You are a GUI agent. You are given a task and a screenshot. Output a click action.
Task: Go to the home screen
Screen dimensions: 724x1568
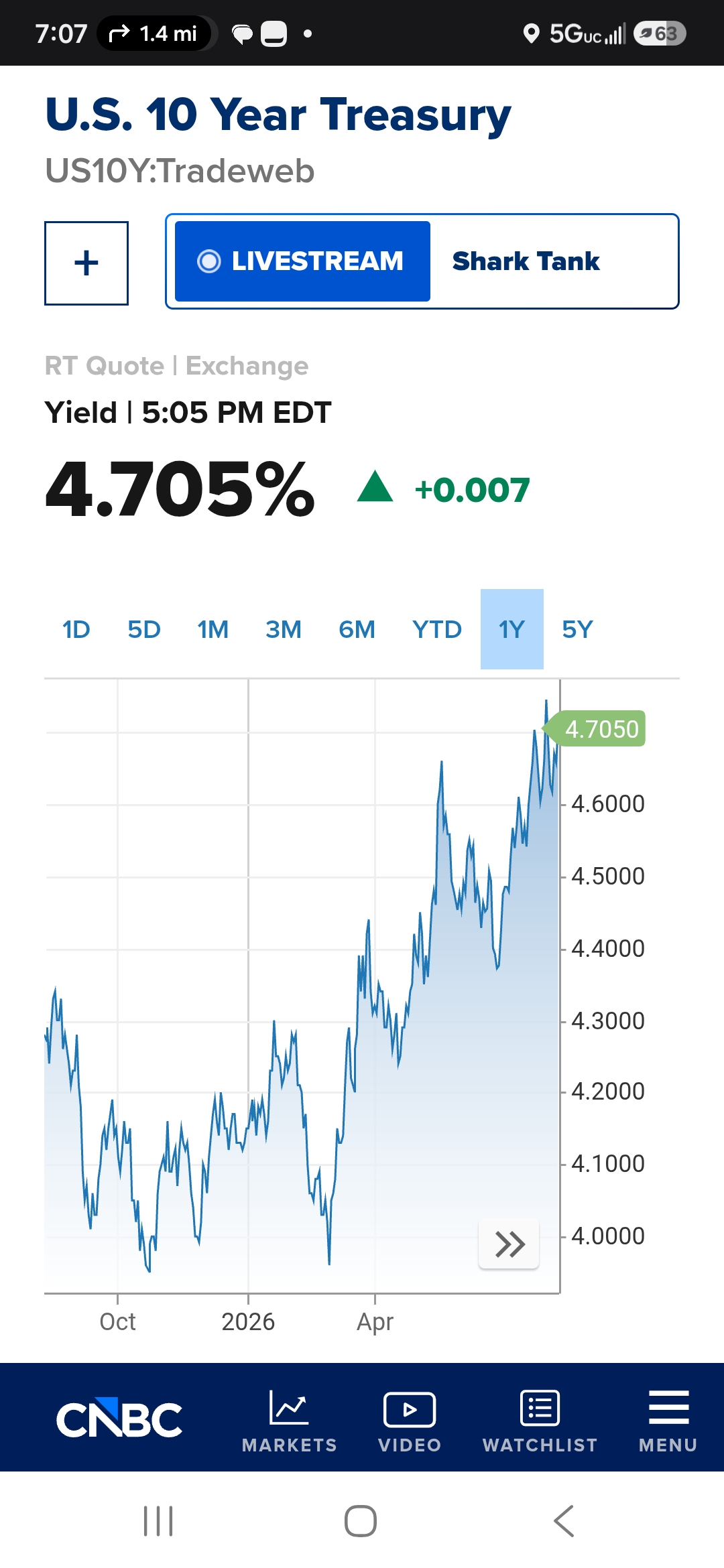point(361,1520)
